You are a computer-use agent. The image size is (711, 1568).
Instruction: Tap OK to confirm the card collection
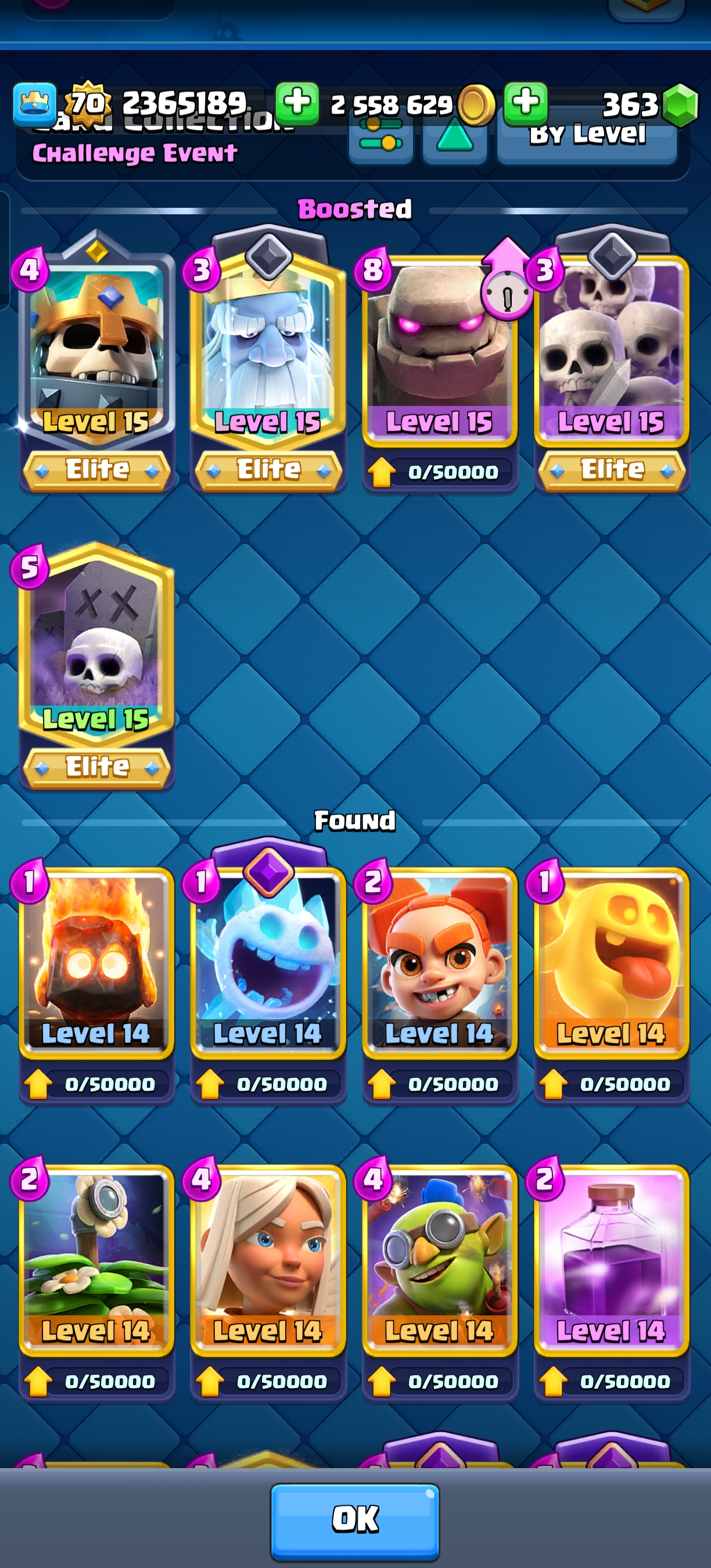point(355,1519)
